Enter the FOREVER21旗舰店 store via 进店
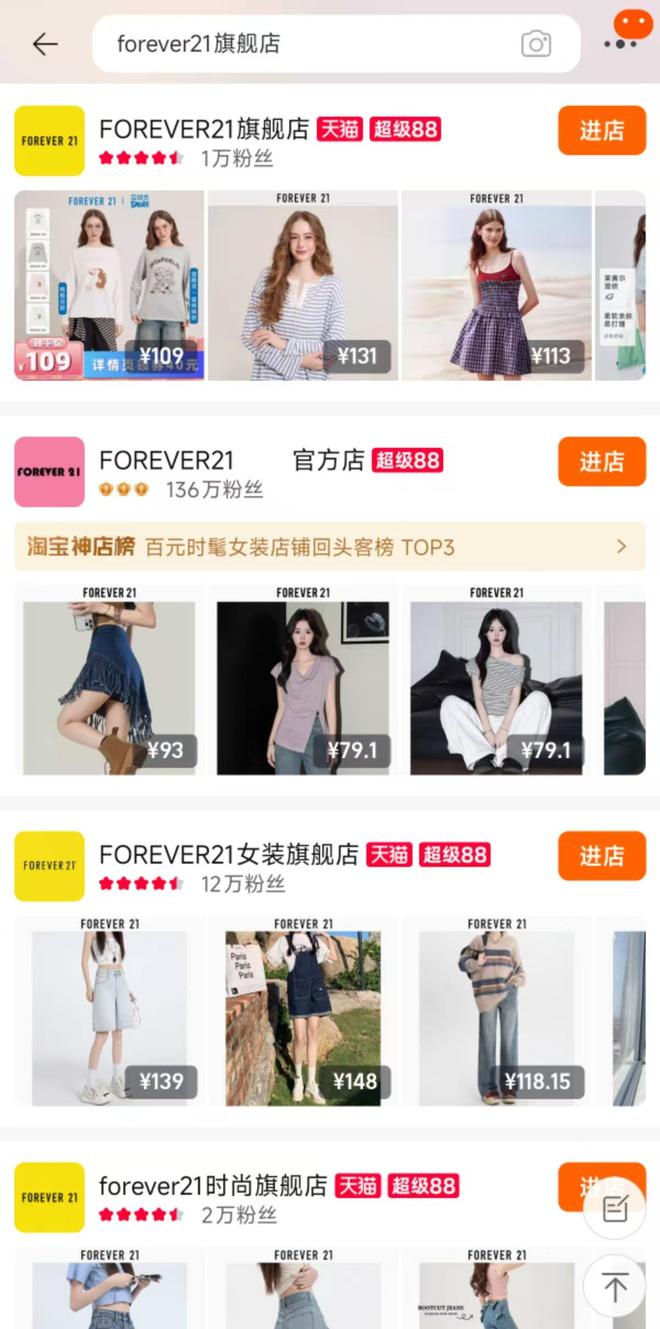 click(601, 131)
